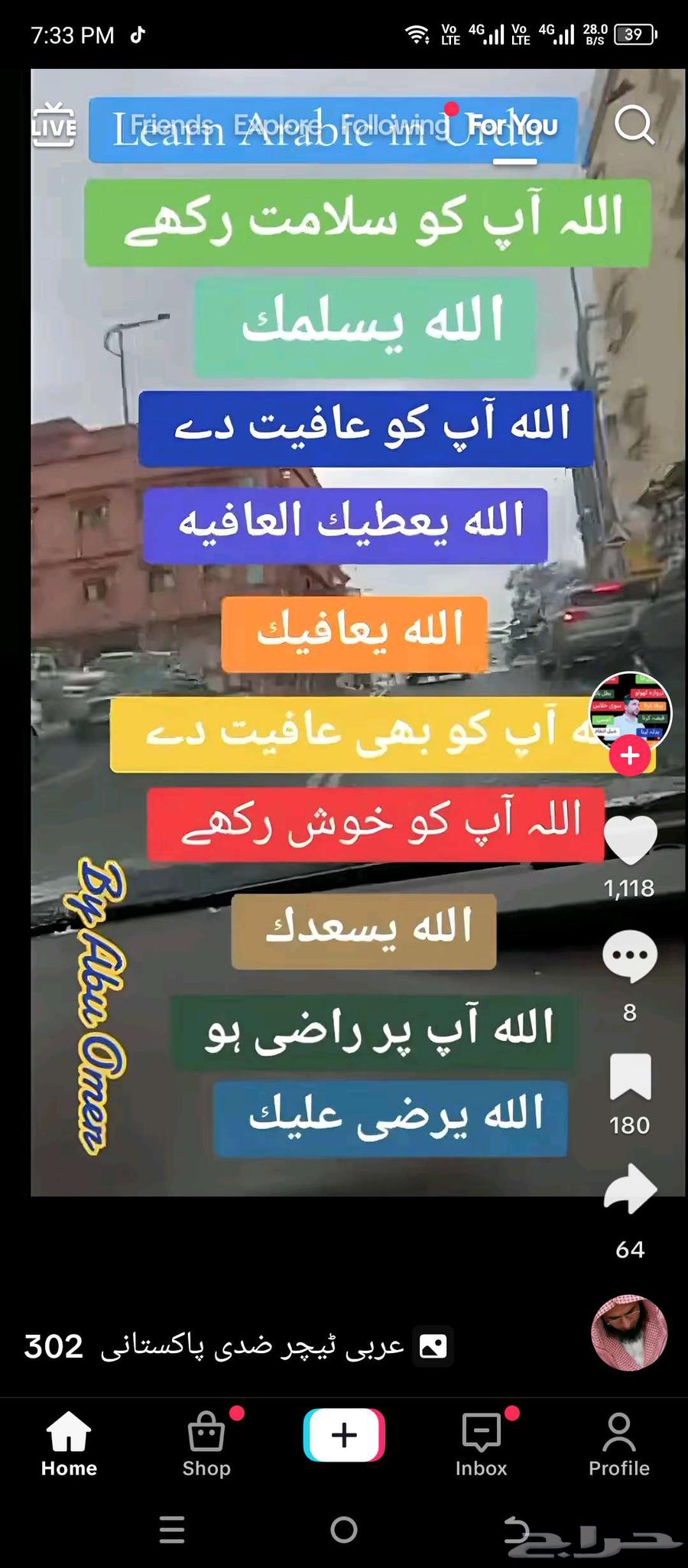688x1568 pixels.
Task: Bookmark this video to favorites
Action: [x=630, y=1077]
